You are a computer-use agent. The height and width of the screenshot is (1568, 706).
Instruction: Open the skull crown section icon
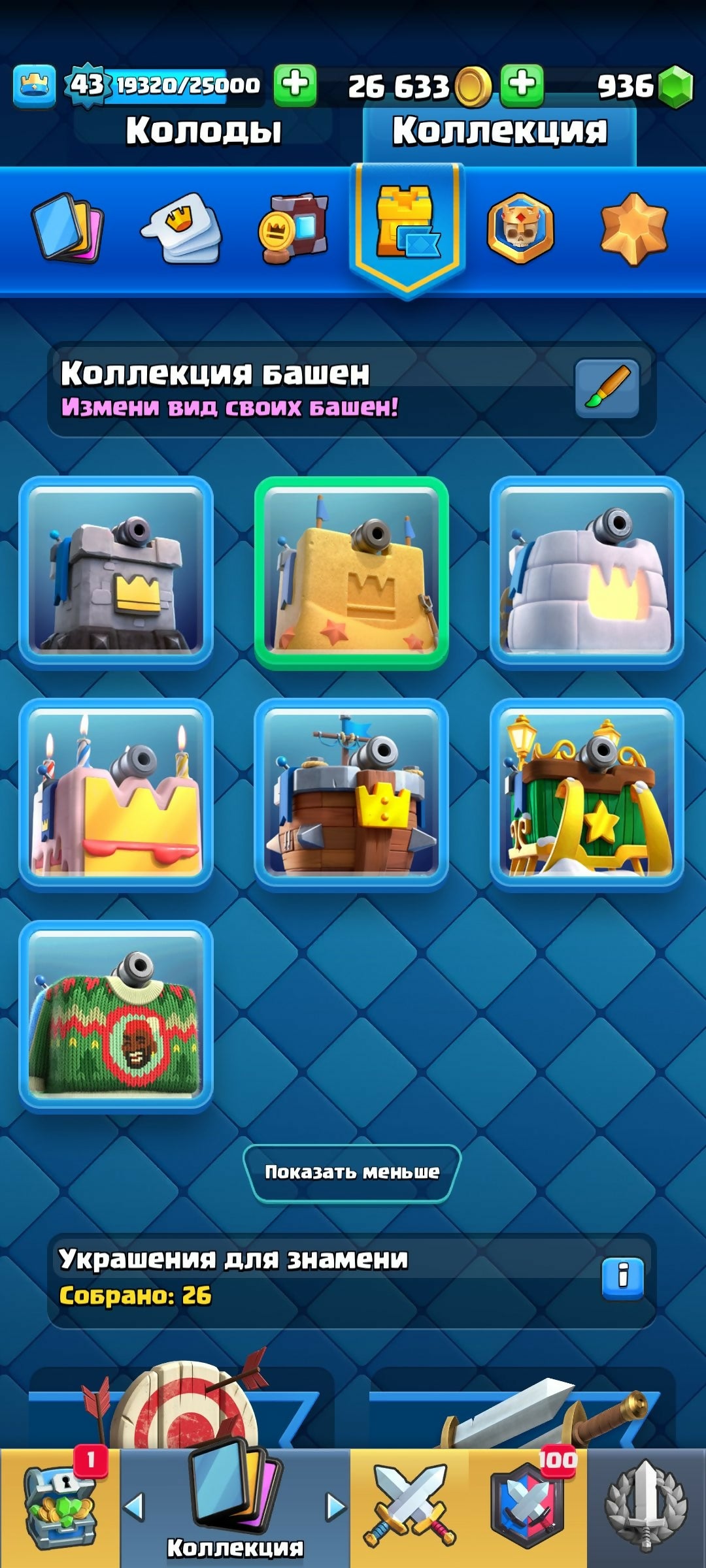tap(520, 228)
